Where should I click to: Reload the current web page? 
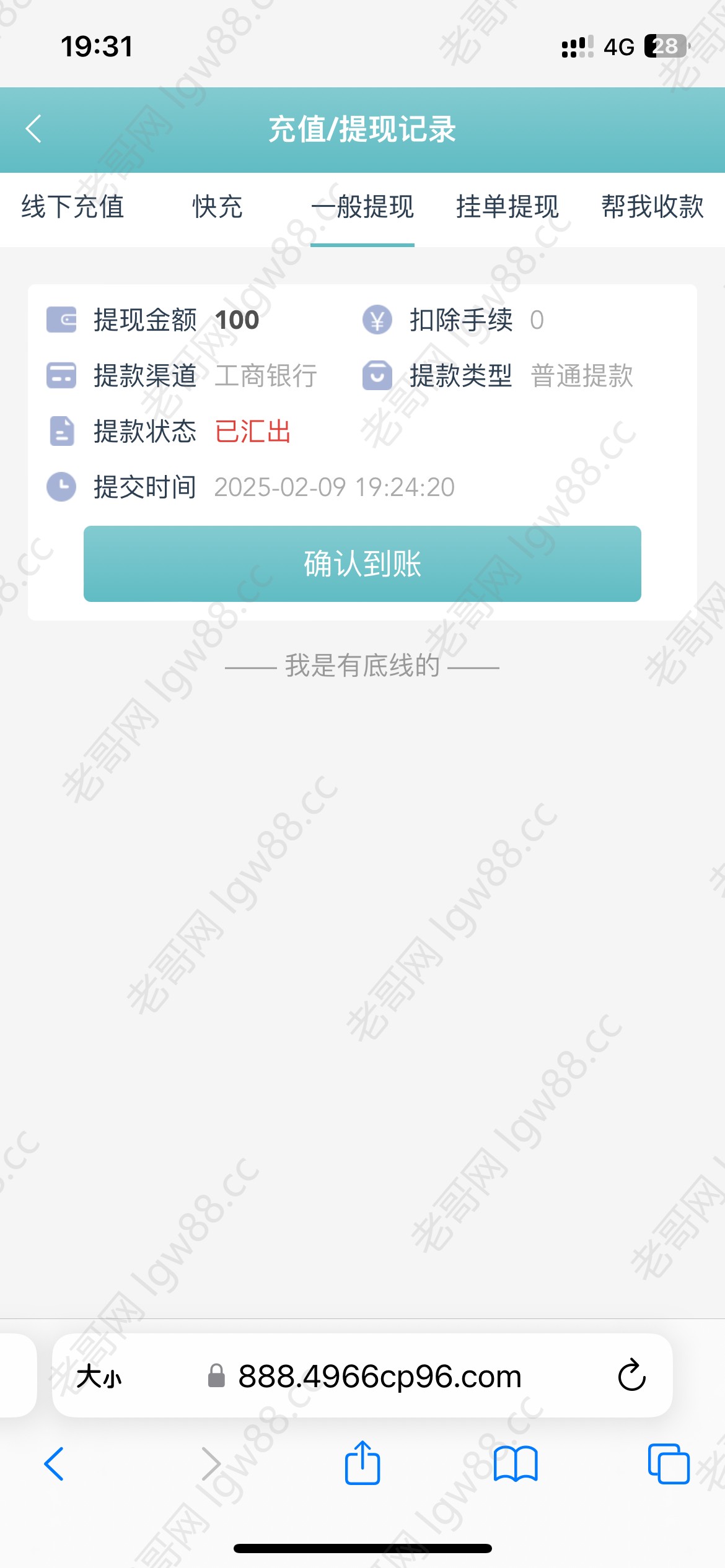pyautogui.click(x=632, y=1375)
